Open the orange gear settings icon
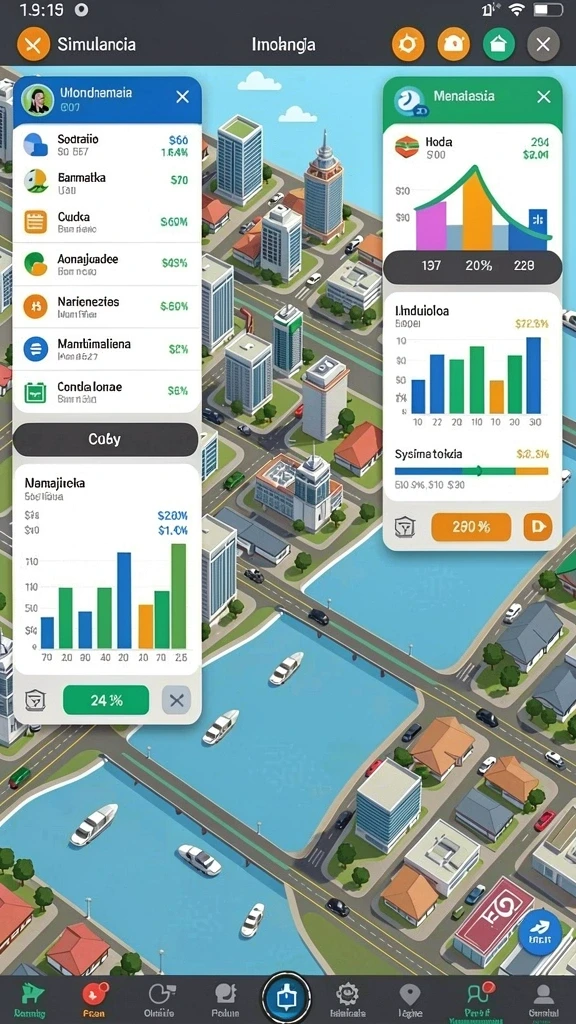576x1024 pixels. [x=408, y=45]
